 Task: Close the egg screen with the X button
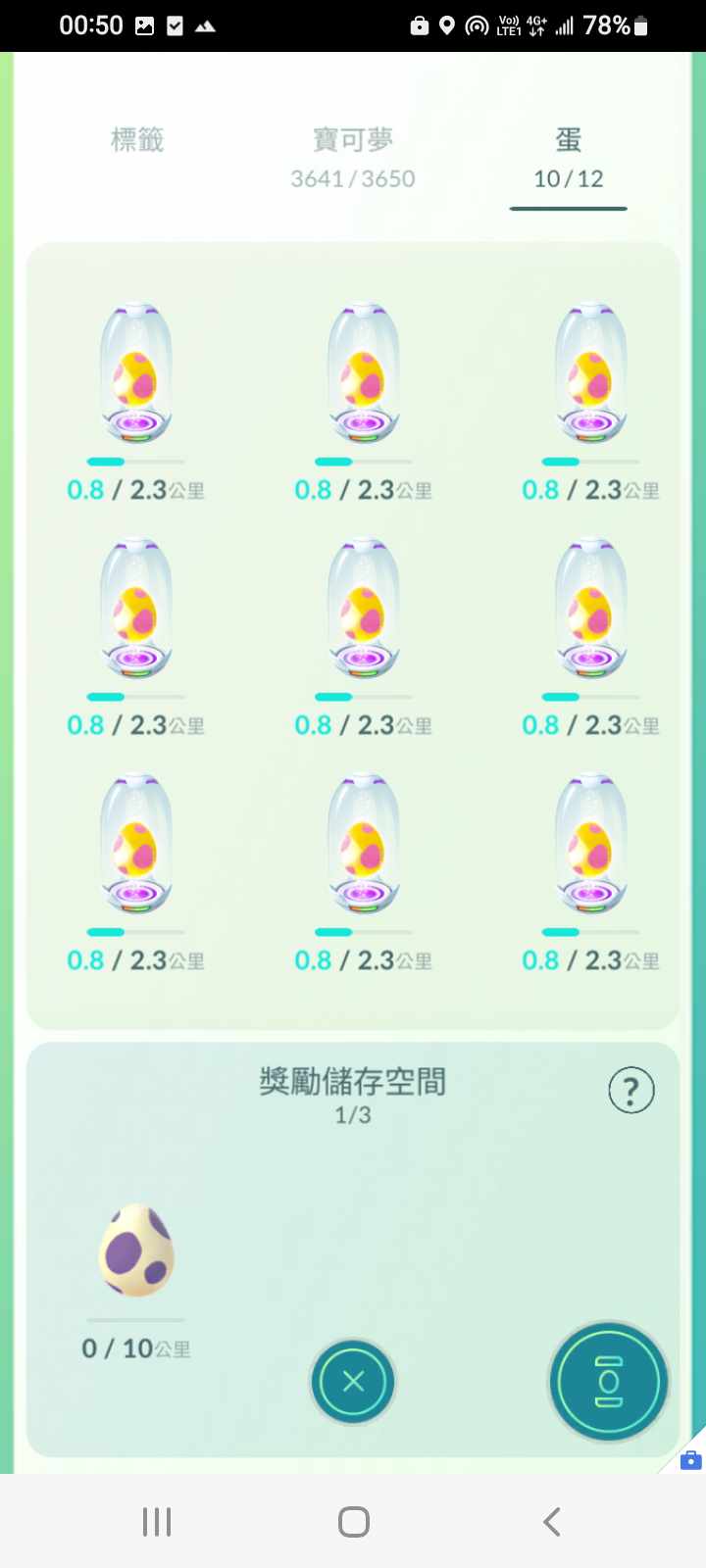(353, 1382)
